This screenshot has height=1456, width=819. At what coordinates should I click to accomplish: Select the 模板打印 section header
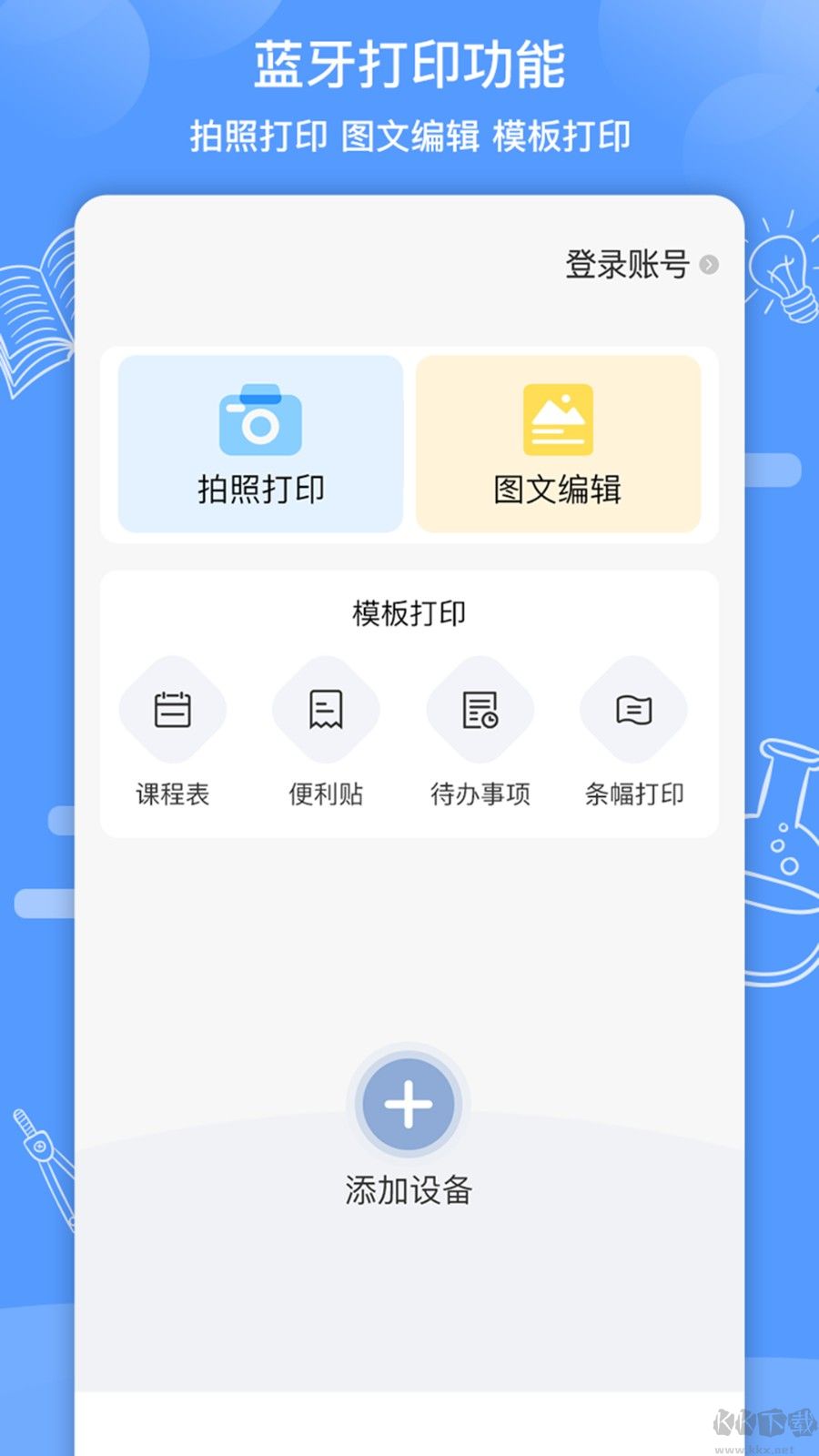tap(407, 612)
